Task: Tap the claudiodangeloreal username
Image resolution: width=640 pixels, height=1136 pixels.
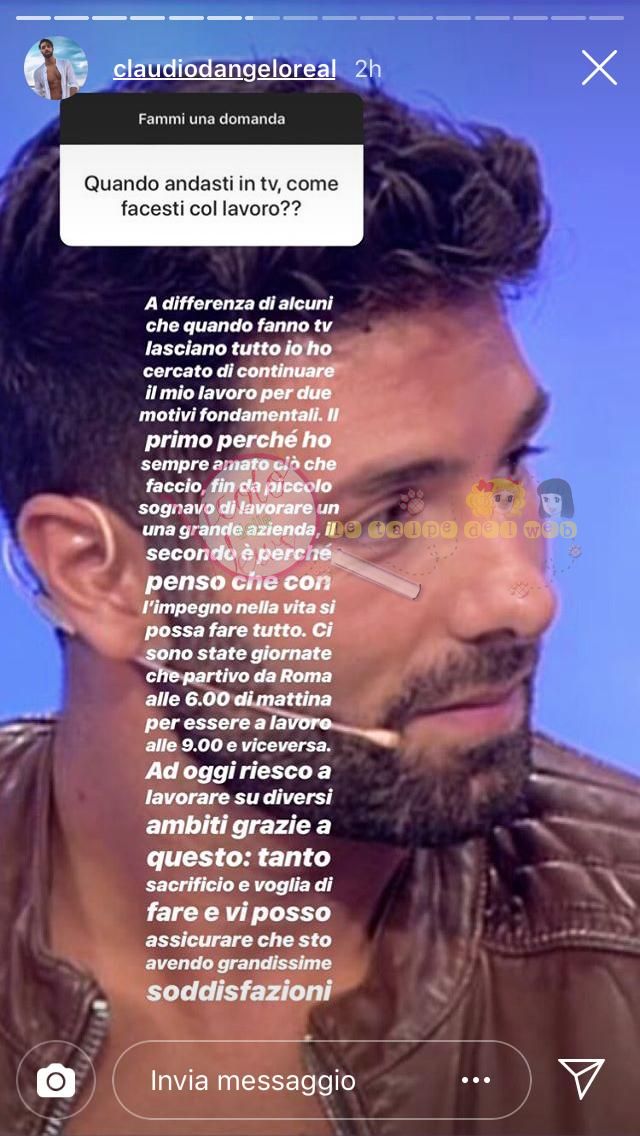Action: (x=224, y=69)
